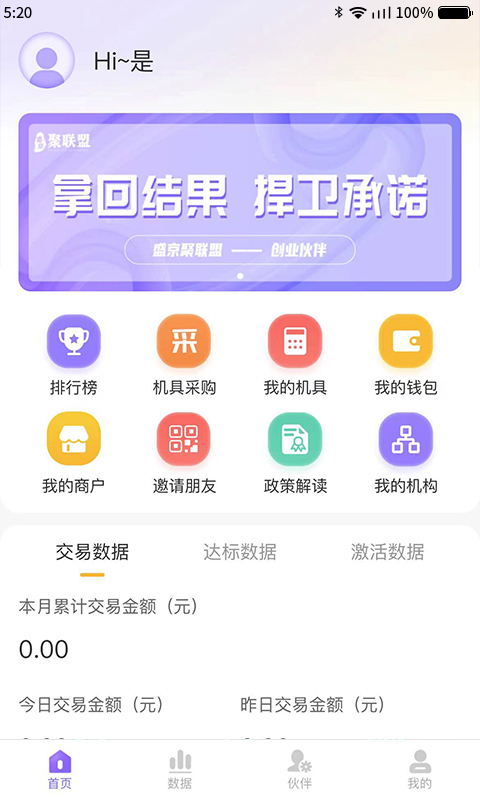Open 我的机具

(295, 355)
